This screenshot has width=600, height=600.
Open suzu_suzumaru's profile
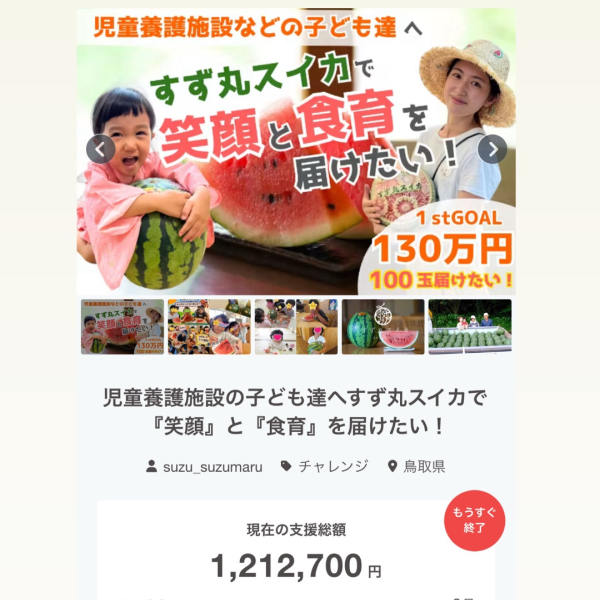(x=204, y=466)
